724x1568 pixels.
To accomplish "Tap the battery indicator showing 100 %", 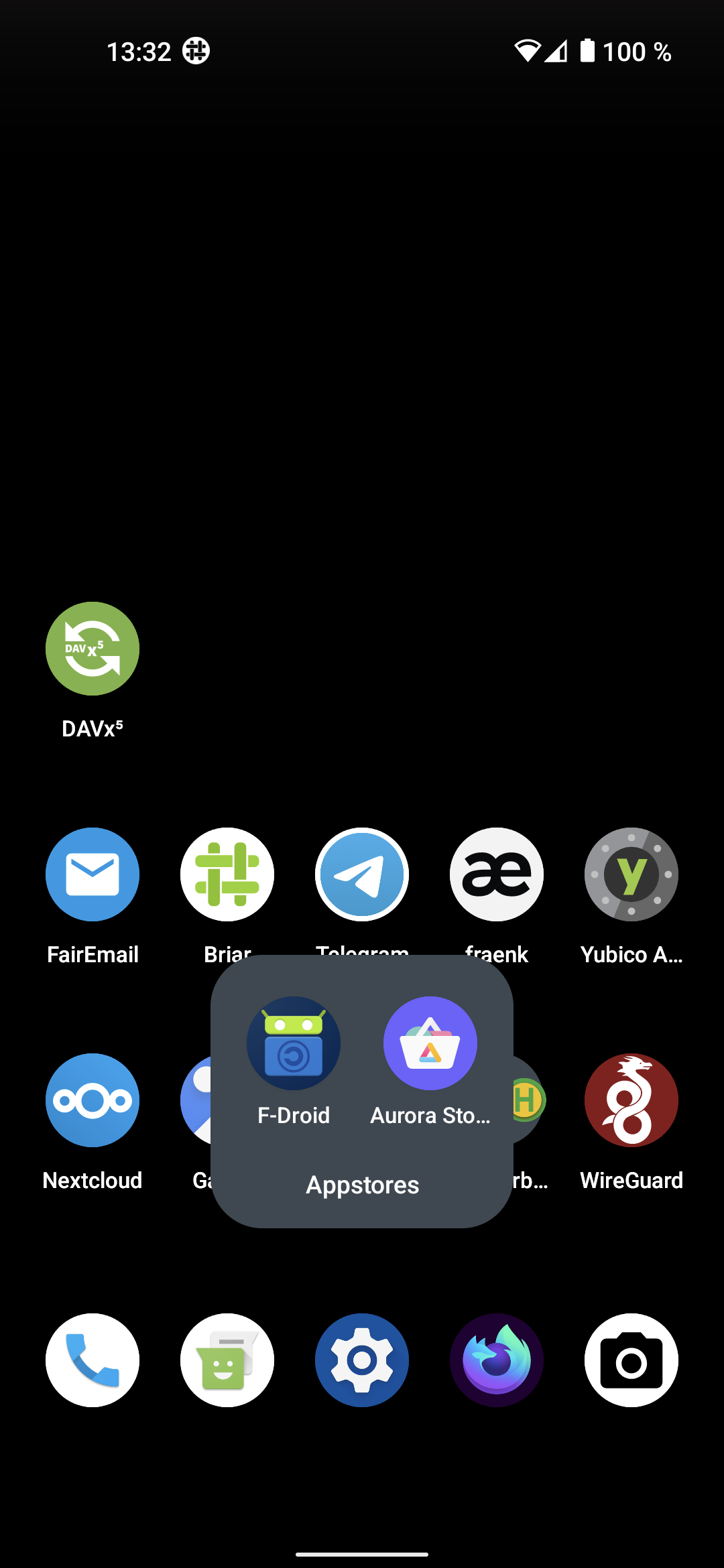I will click(x=589, y=51).
